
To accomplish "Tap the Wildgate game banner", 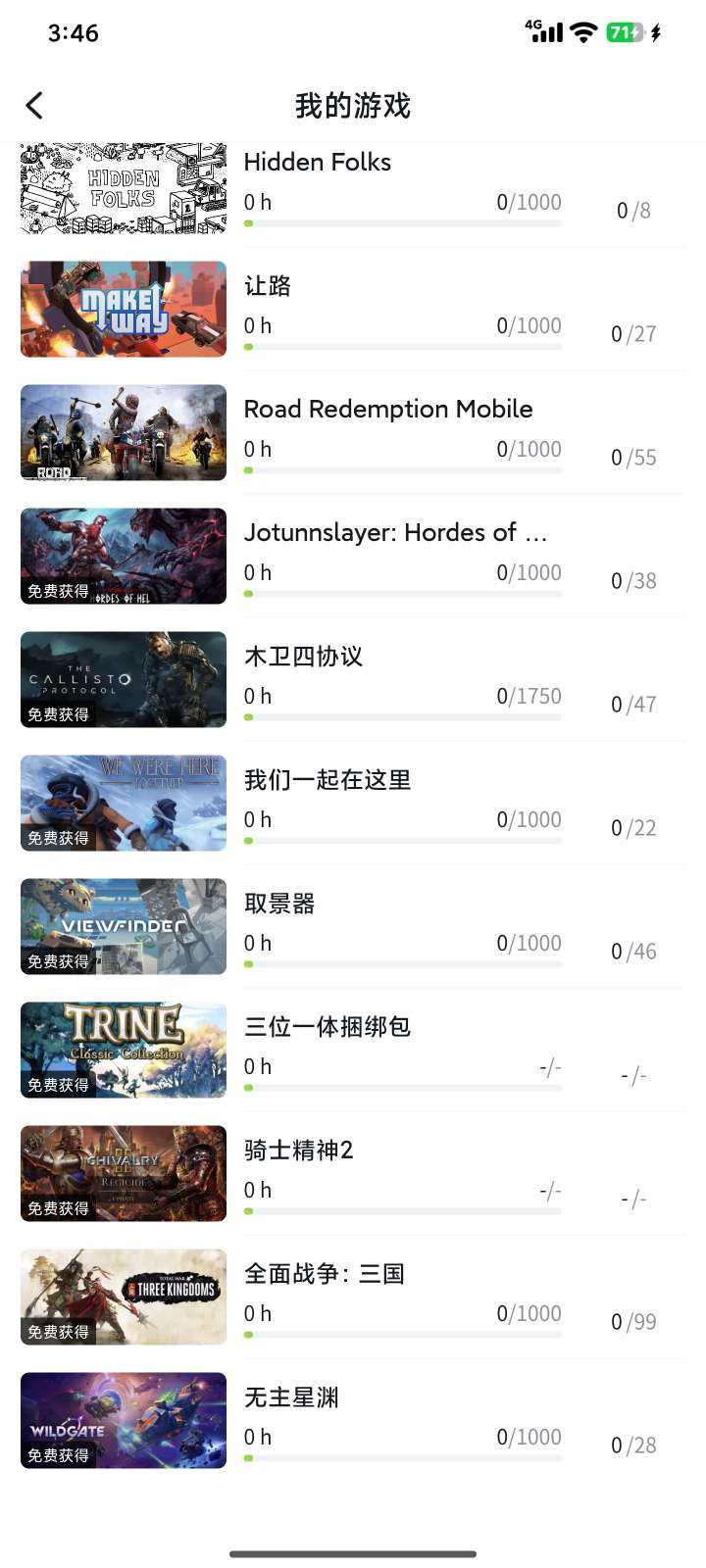I will 122,1420.
